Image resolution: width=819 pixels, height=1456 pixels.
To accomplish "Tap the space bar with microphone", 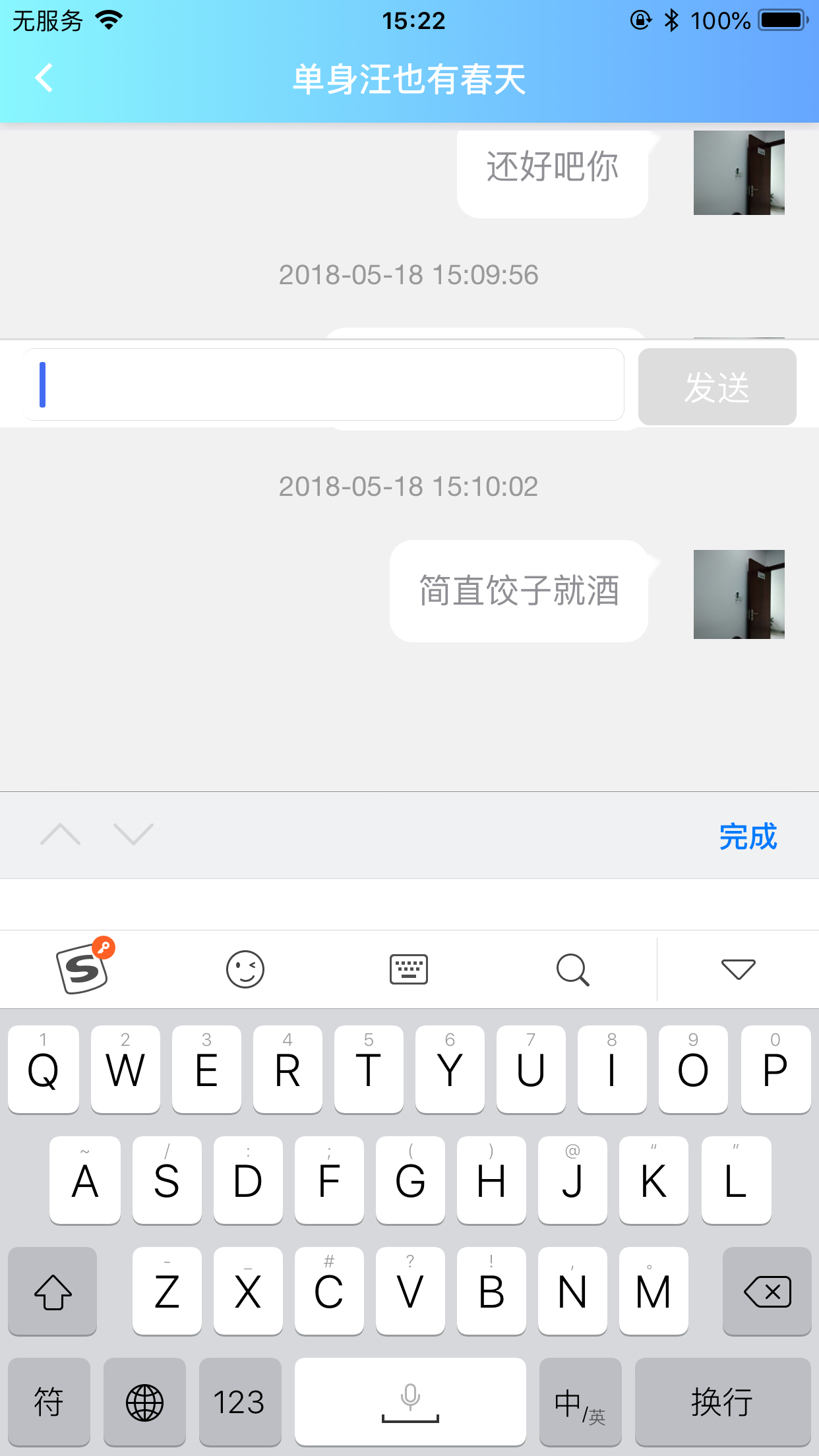I will [x=410, y=1401].
